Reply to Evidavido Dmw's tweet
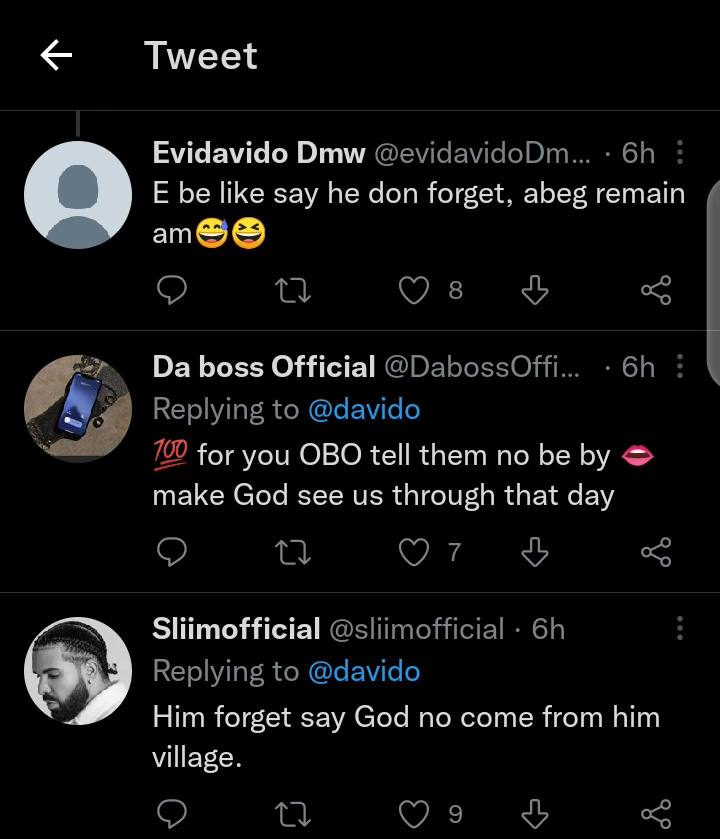Image resolution: width=720 pixels, height=839 pixels. pos(173,291)
